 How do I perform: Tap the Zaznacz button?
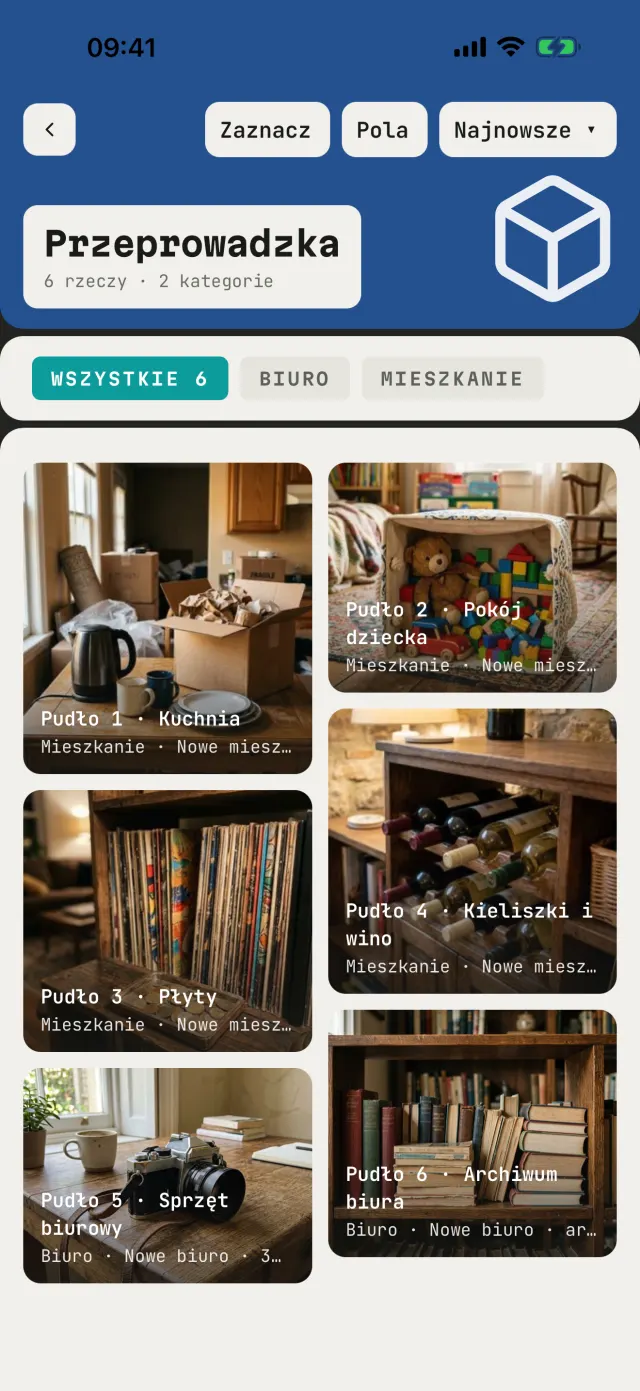pos(267,130)
